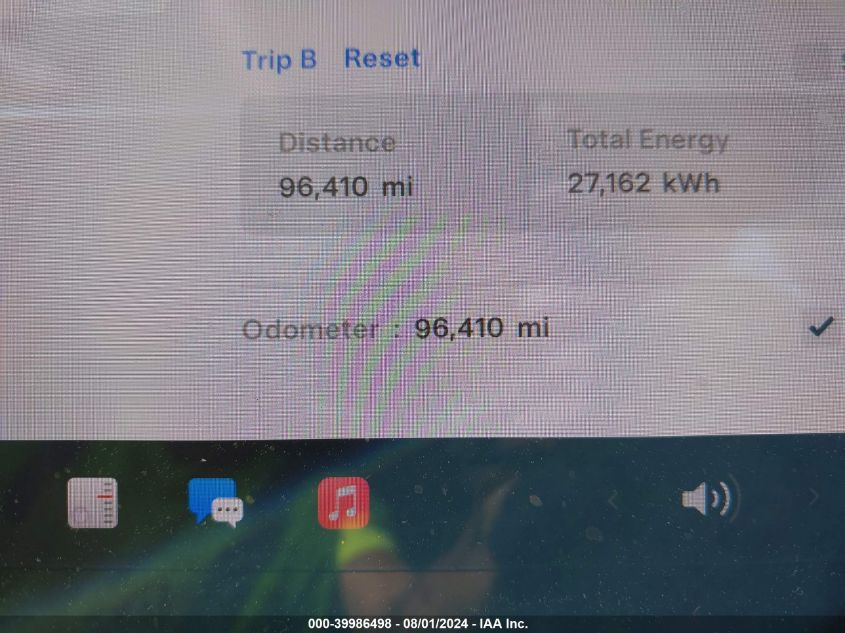
Task: Launch the music app
Action: [x=343, y=502]
